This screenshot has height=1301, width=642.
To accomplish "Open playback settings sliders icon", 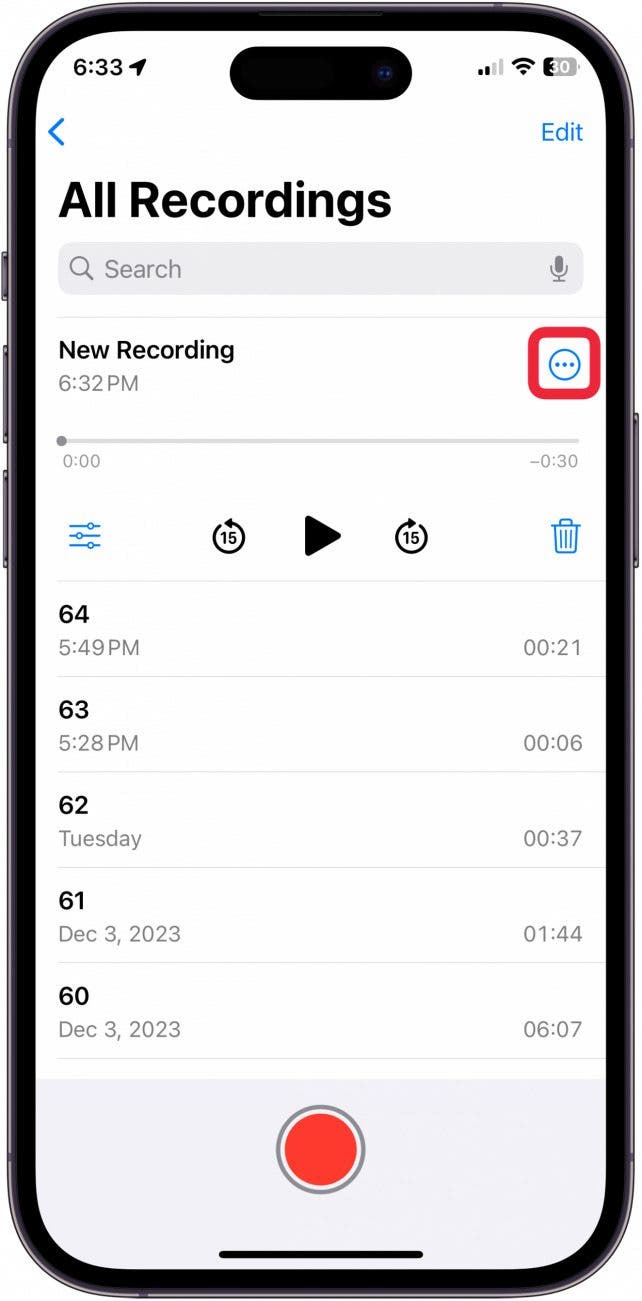I will pos(85,536).
